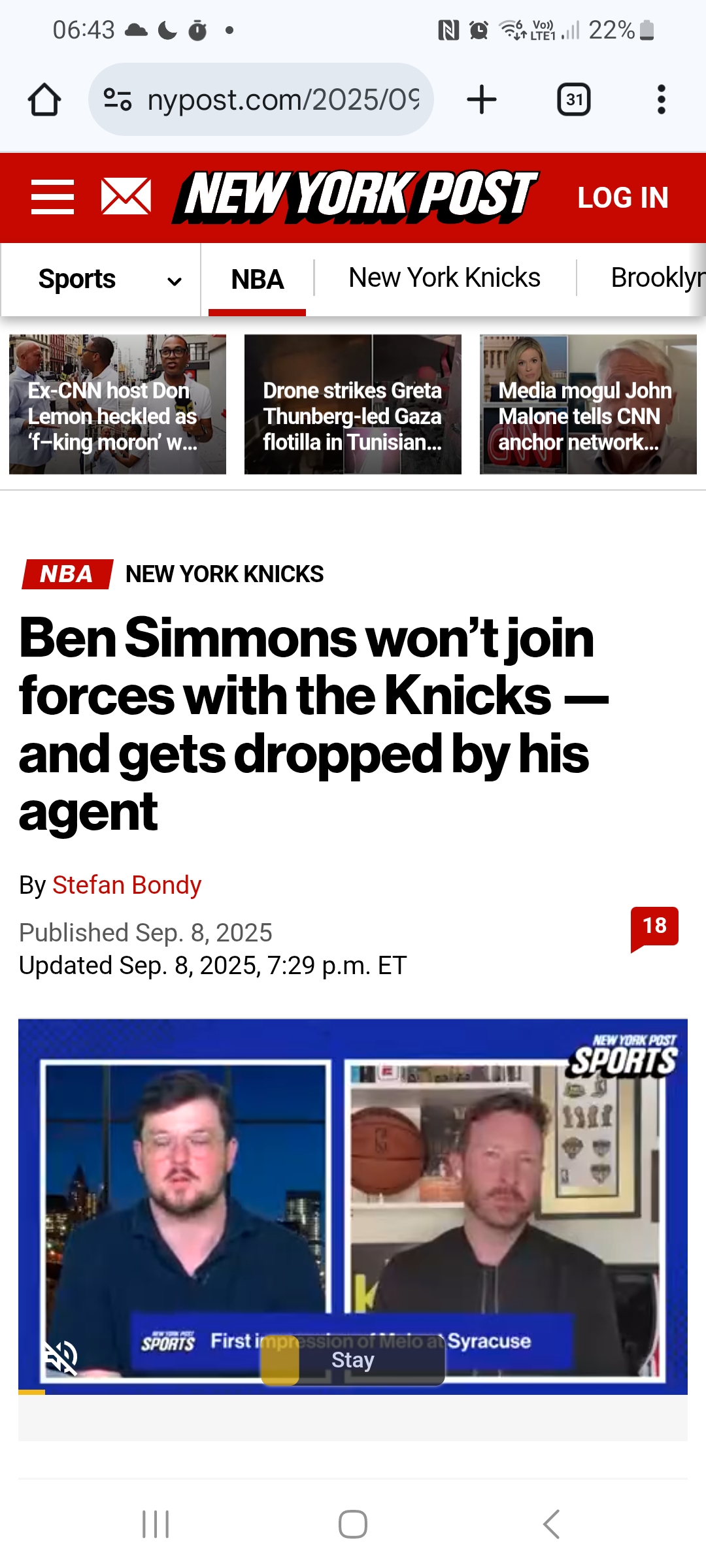Open the browser overflow menu

point(661,100)
